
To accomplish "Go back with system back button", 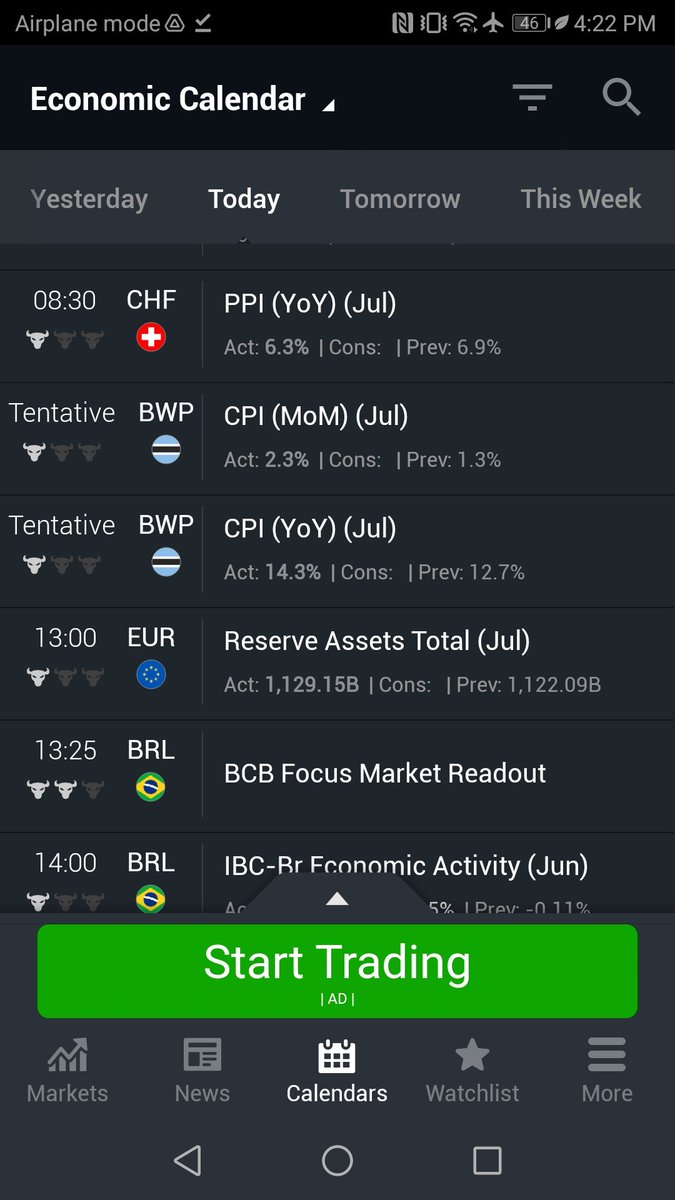I will 187,1160.
